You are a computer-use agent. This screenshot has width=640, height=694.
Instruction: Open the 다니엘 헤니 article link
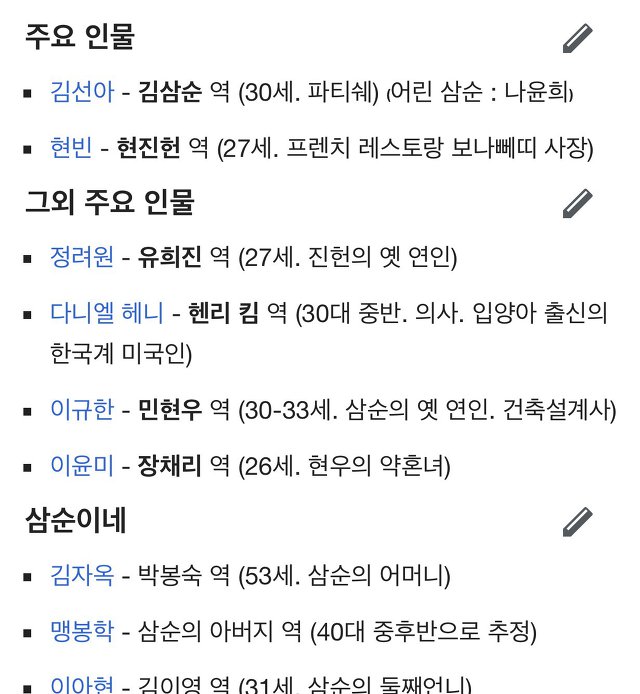point(107,314)
